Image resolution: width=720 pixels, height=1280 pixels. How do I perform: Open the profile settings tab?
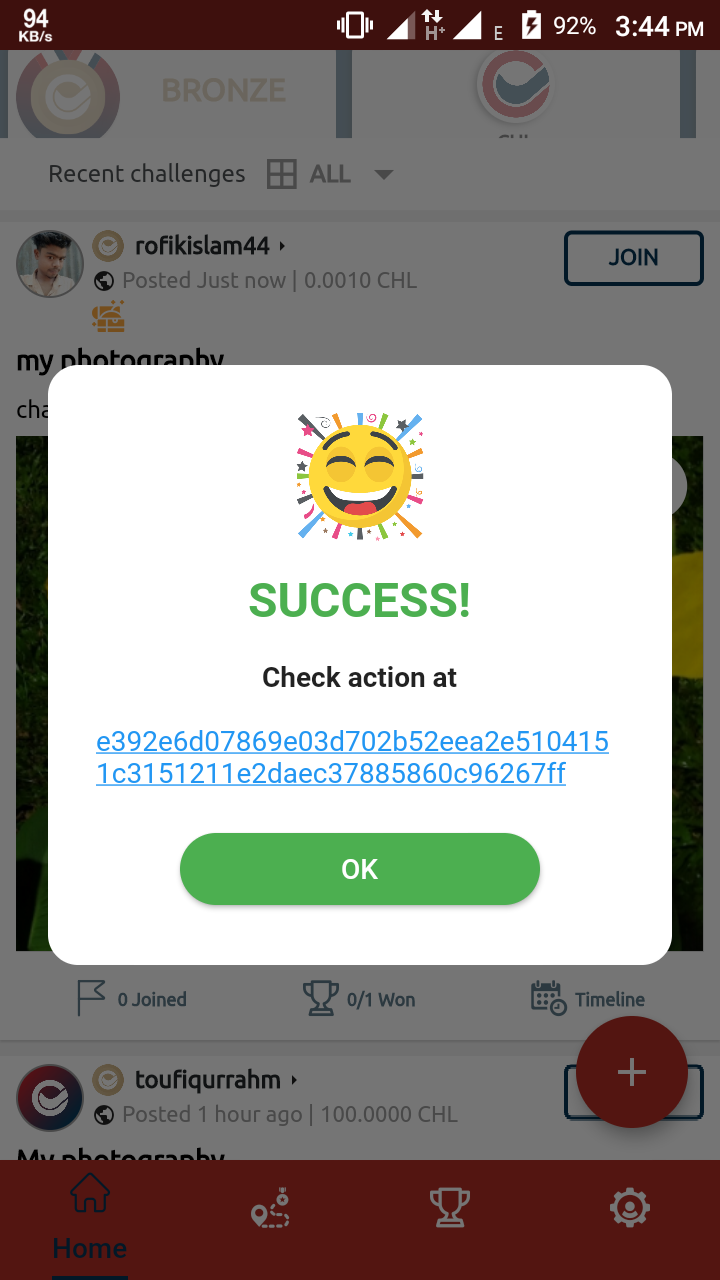629,1209
